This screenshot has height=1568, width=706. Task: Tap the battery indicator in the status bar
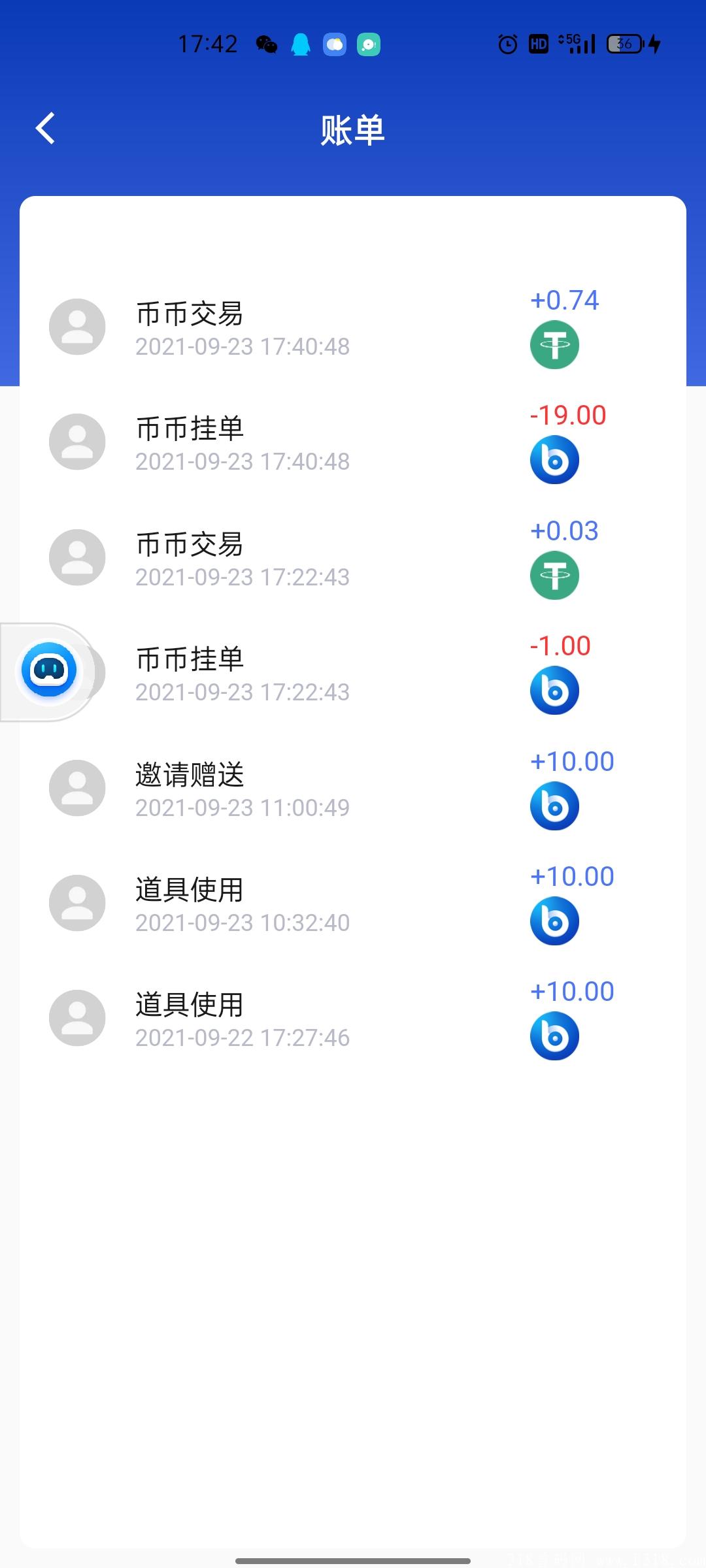click(623, 43)
